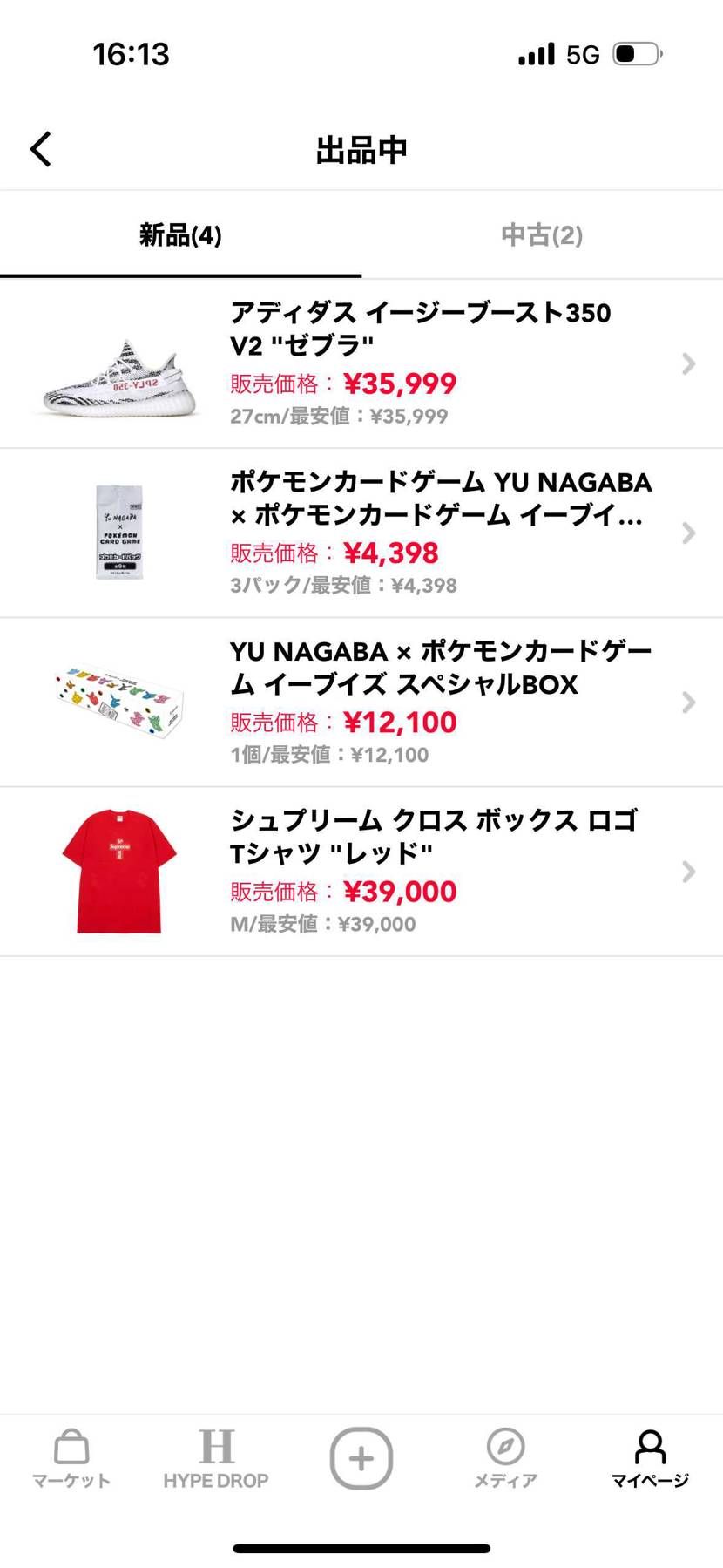Switch to the 新品(4) tab
This screenshot has width=723, height=1568.
click(x=180, y=234)
